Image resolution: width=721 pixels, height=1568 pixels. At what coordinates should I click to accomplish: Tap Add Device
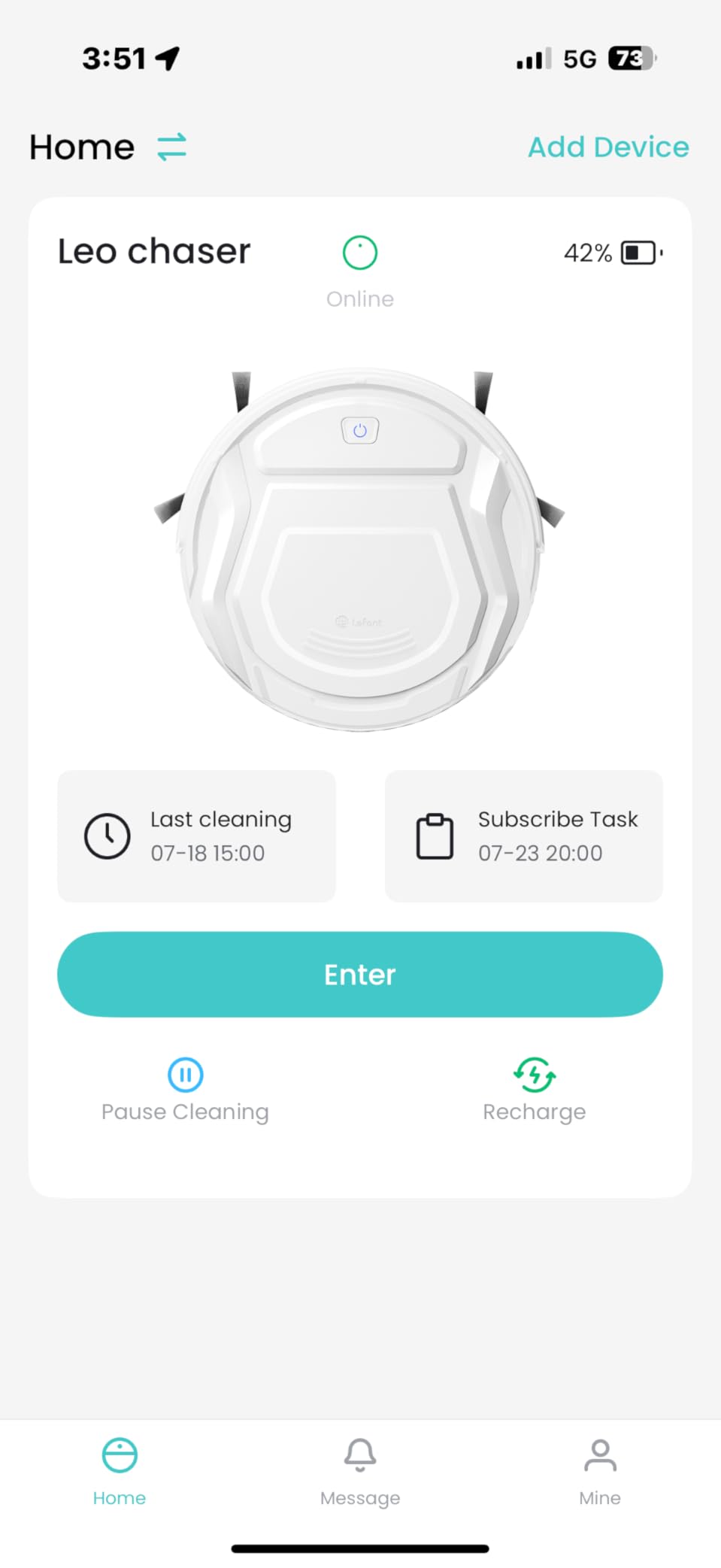pyautogui.click(x=608, y=147)
